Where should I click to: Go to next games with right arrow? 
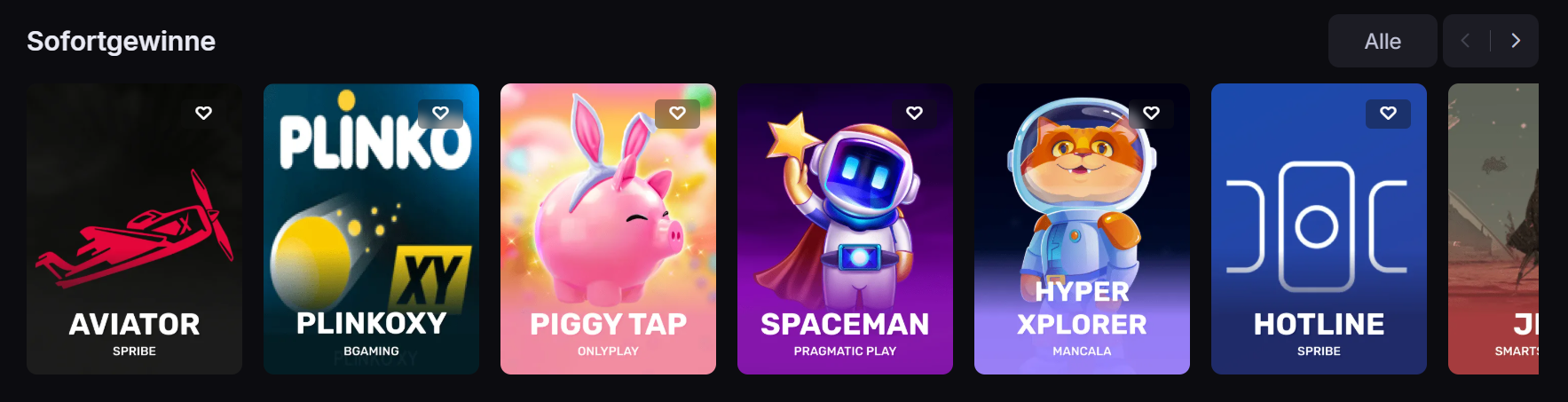1516,41
